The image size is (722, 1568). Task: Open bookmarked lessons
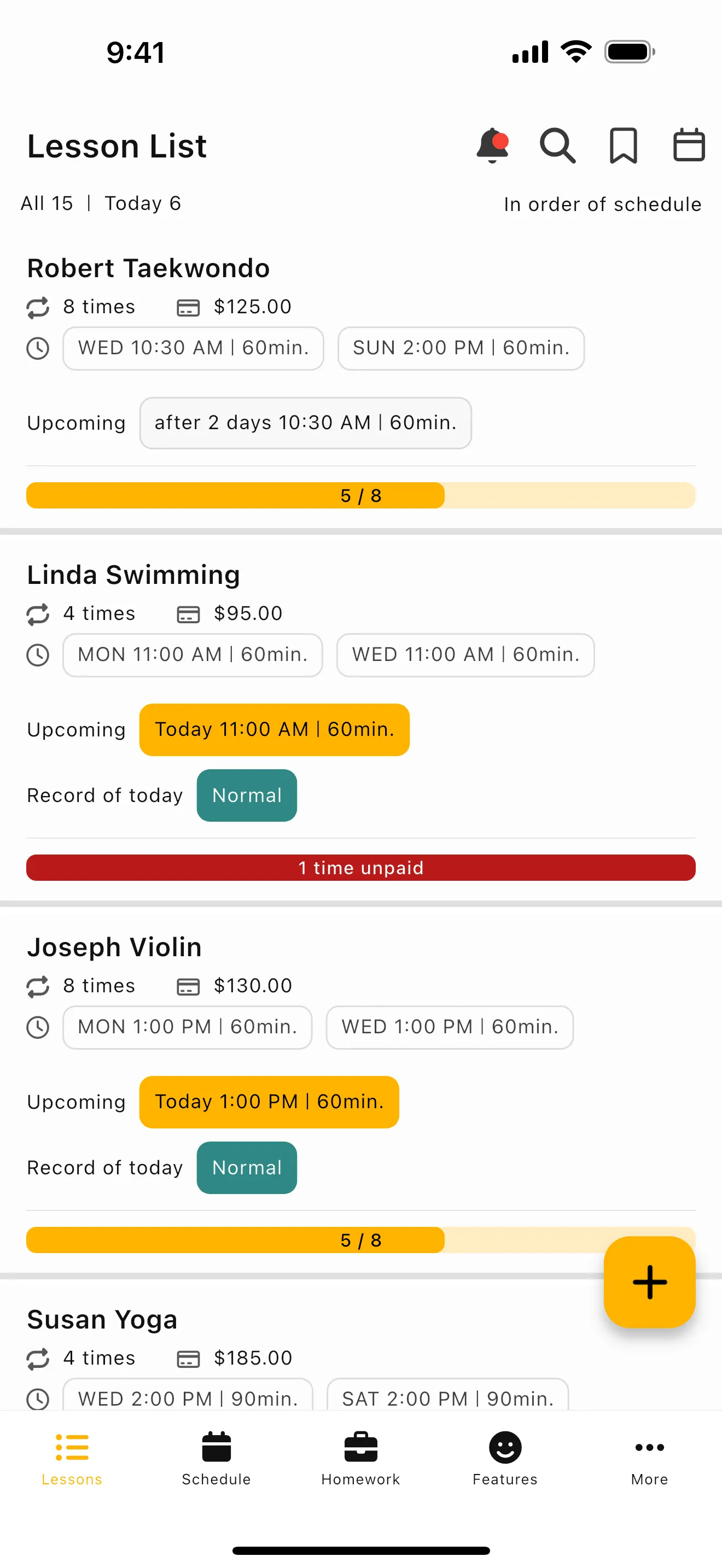click(x=623, y=145)
